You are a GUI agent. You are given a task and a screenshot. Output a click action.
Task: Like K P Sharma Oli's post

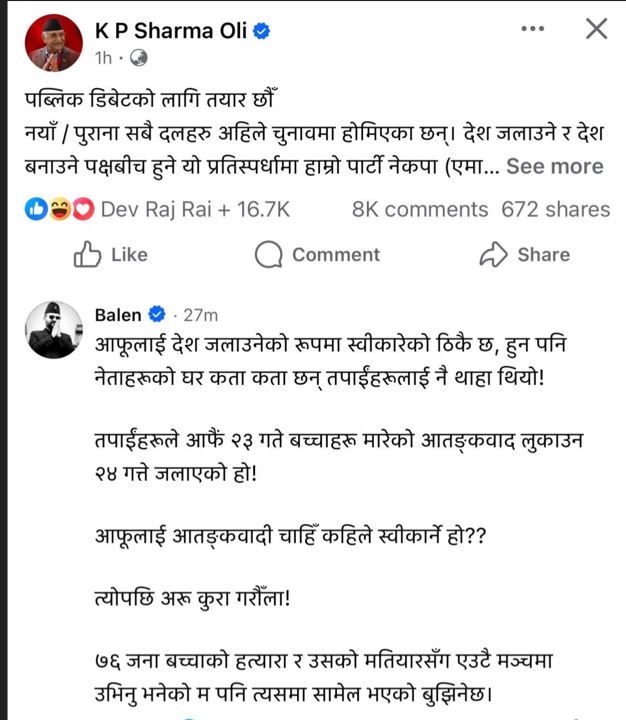[111, 255]
